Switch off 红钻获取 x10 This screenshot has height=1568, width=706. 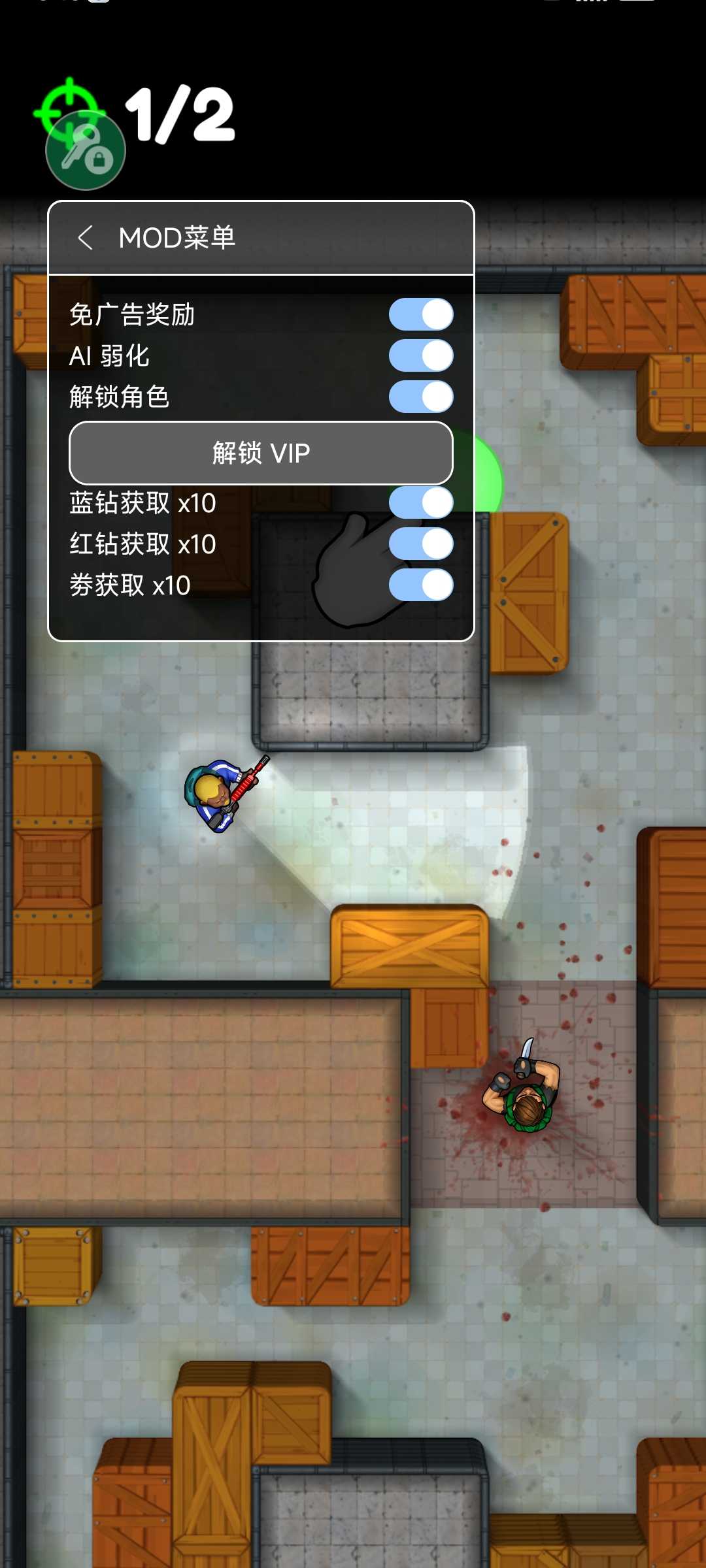(421, 544)
